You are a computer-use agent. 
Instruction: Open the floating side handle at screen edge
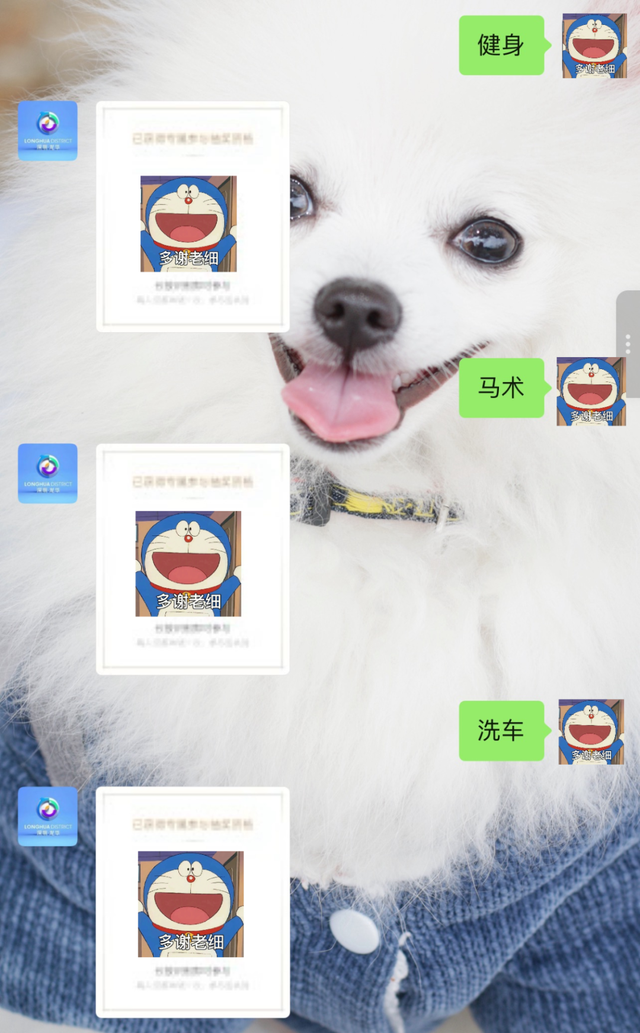[x=628, y=343]
